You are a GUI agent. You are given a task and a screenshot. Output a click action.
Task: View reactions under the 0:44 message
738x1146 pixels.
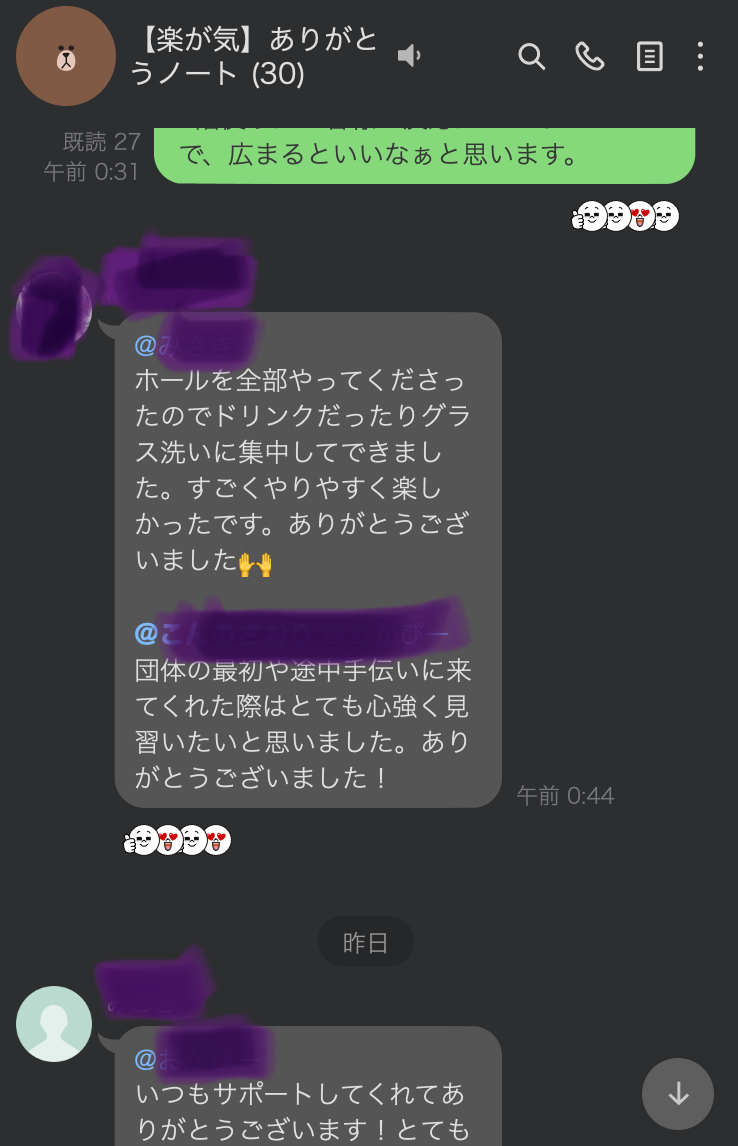coord(178,840)
